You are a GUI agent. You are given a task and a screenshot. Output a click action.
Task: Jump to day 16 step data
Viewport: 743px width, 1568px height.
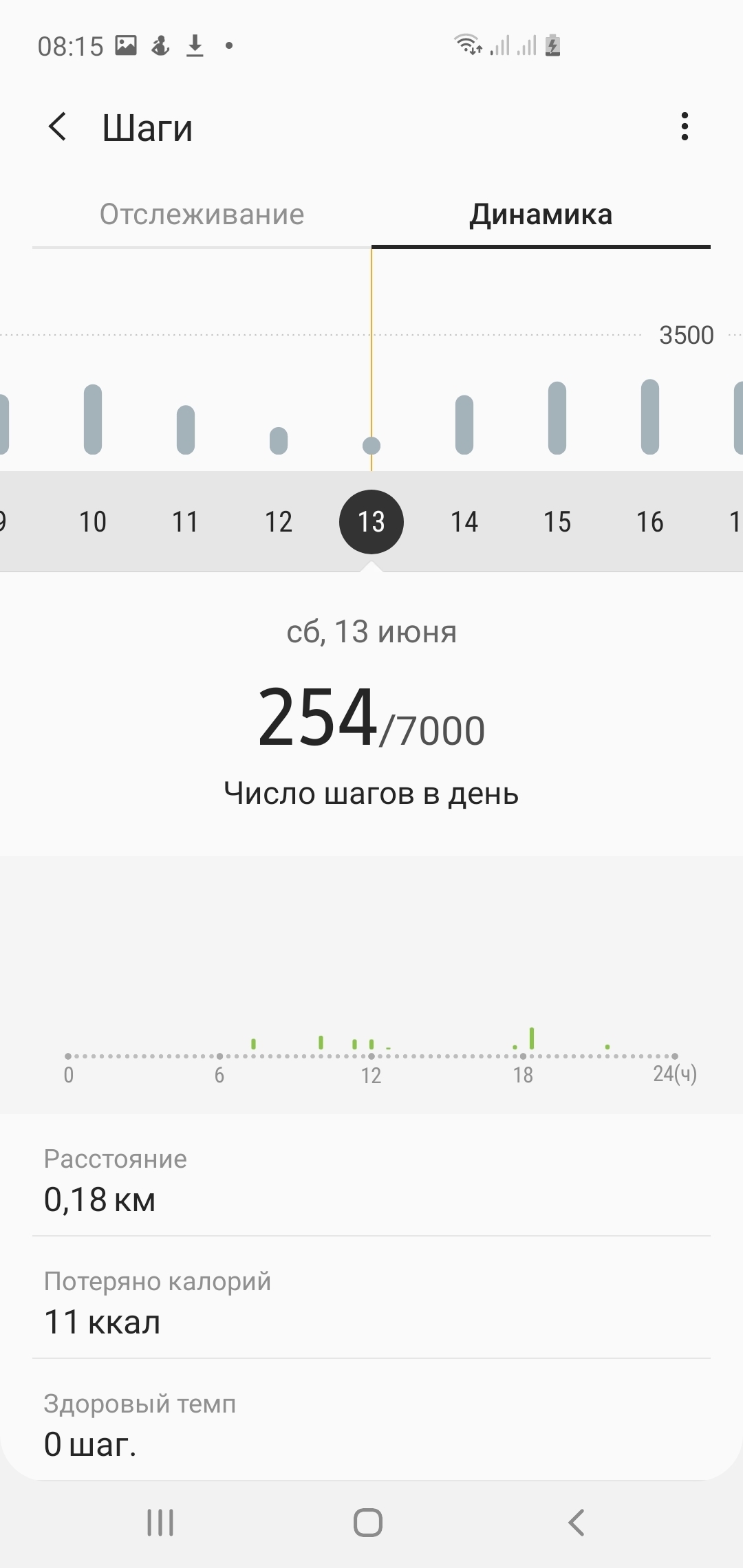click(650, 522)
